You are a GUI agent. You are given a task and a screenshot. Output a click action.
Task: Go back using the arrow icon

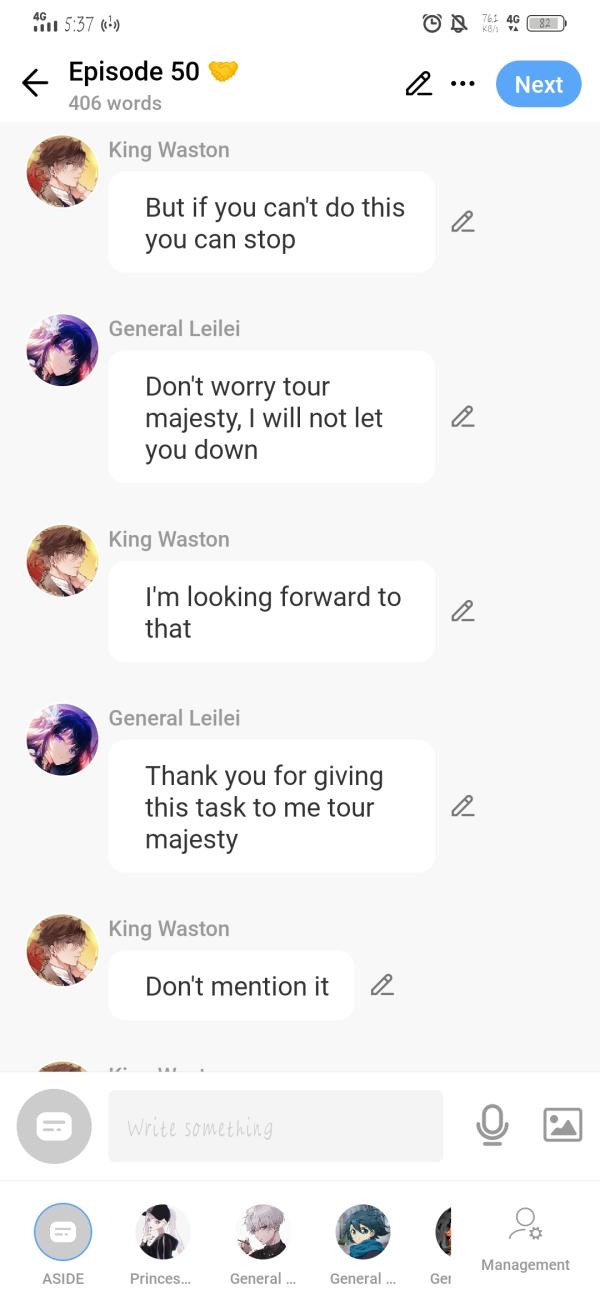[35, 84]
